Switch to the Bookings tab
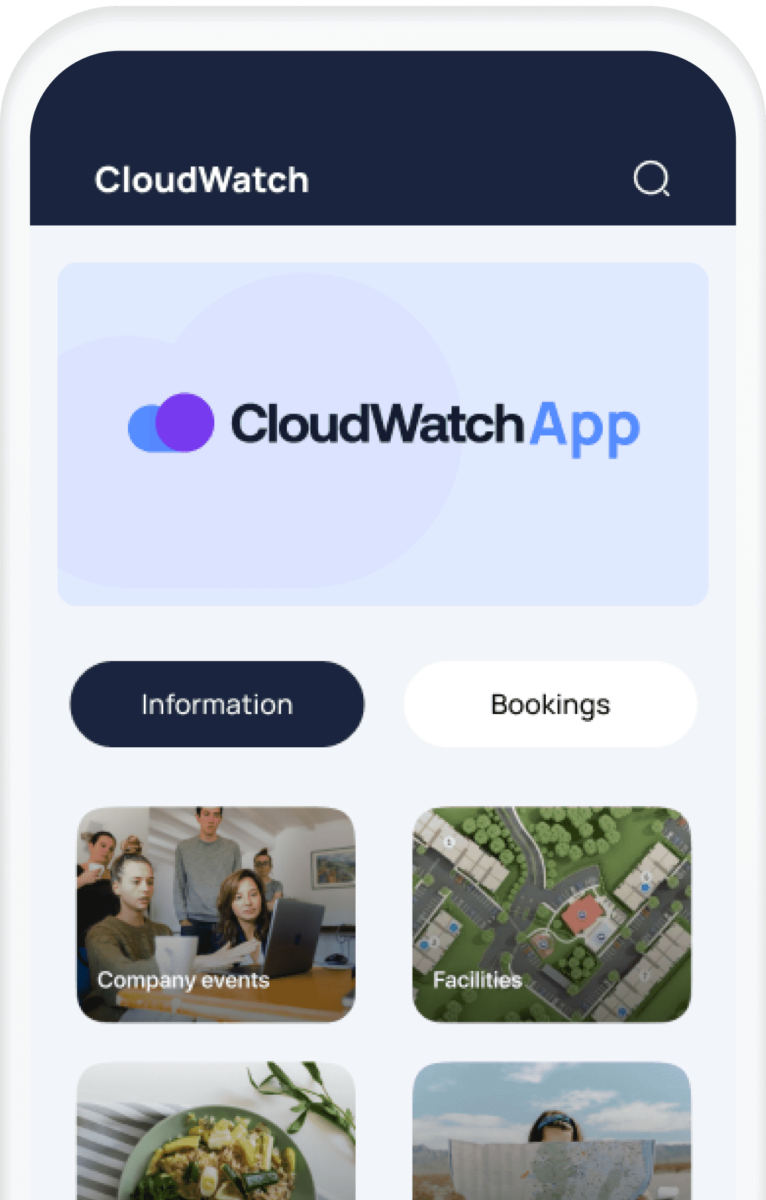The width and height of the screenshot is (766, 1200). point(550,704)
